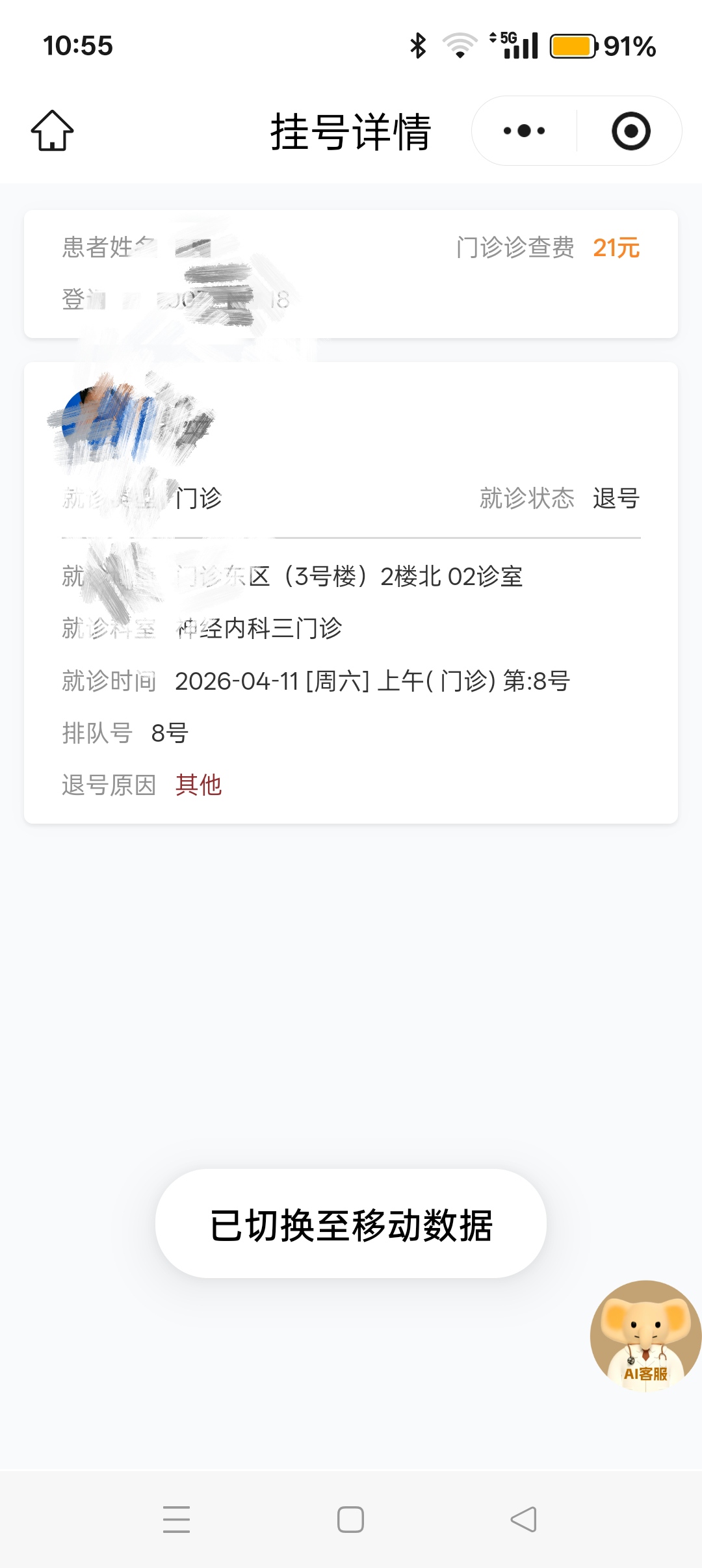Go to the mini program home page
The width and height of the screenshot is (702, 1568).
(53, 131)
